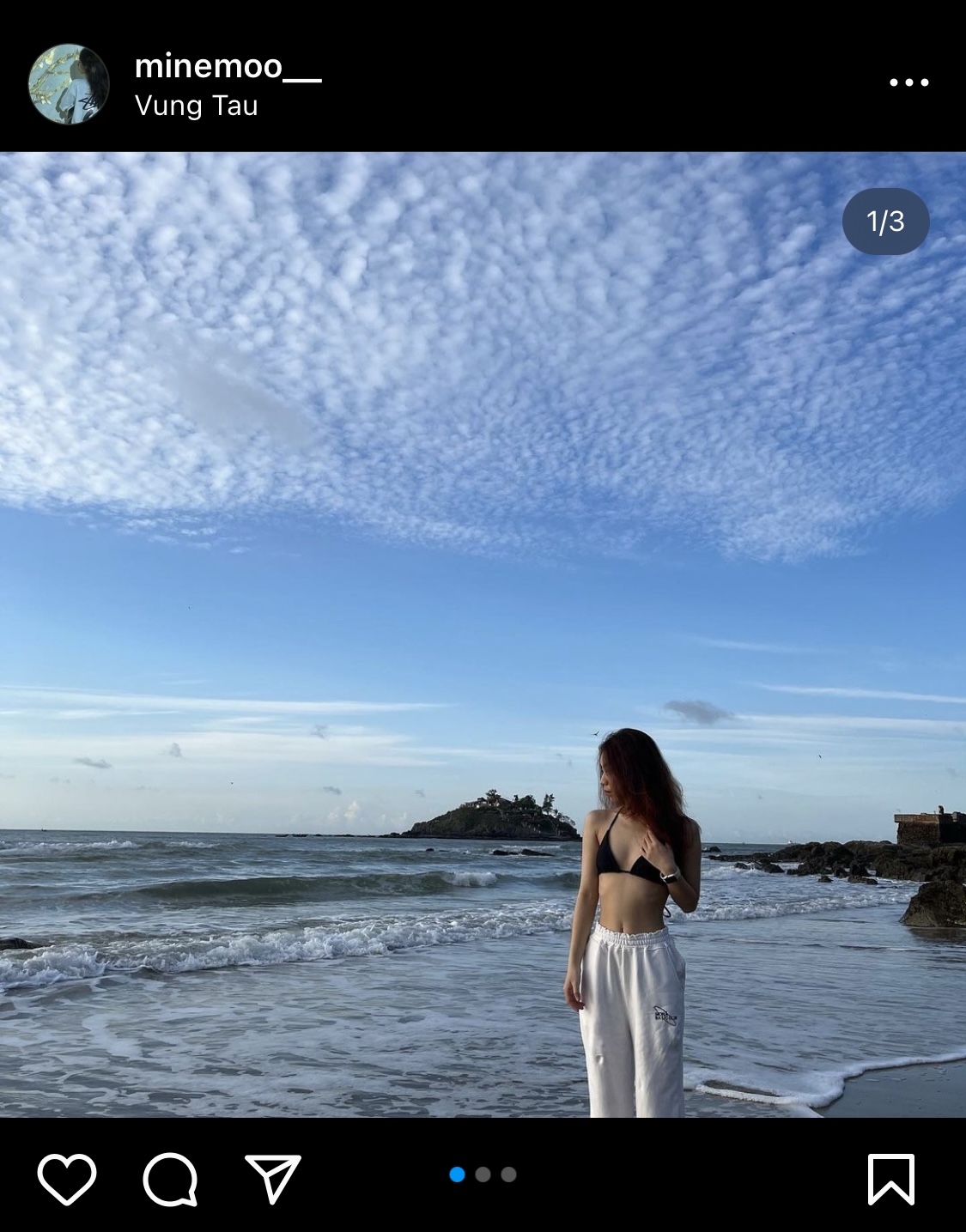The image size is (966, 1232).
Task: Like this post with the heart
Action: (x=67, y=1179)
